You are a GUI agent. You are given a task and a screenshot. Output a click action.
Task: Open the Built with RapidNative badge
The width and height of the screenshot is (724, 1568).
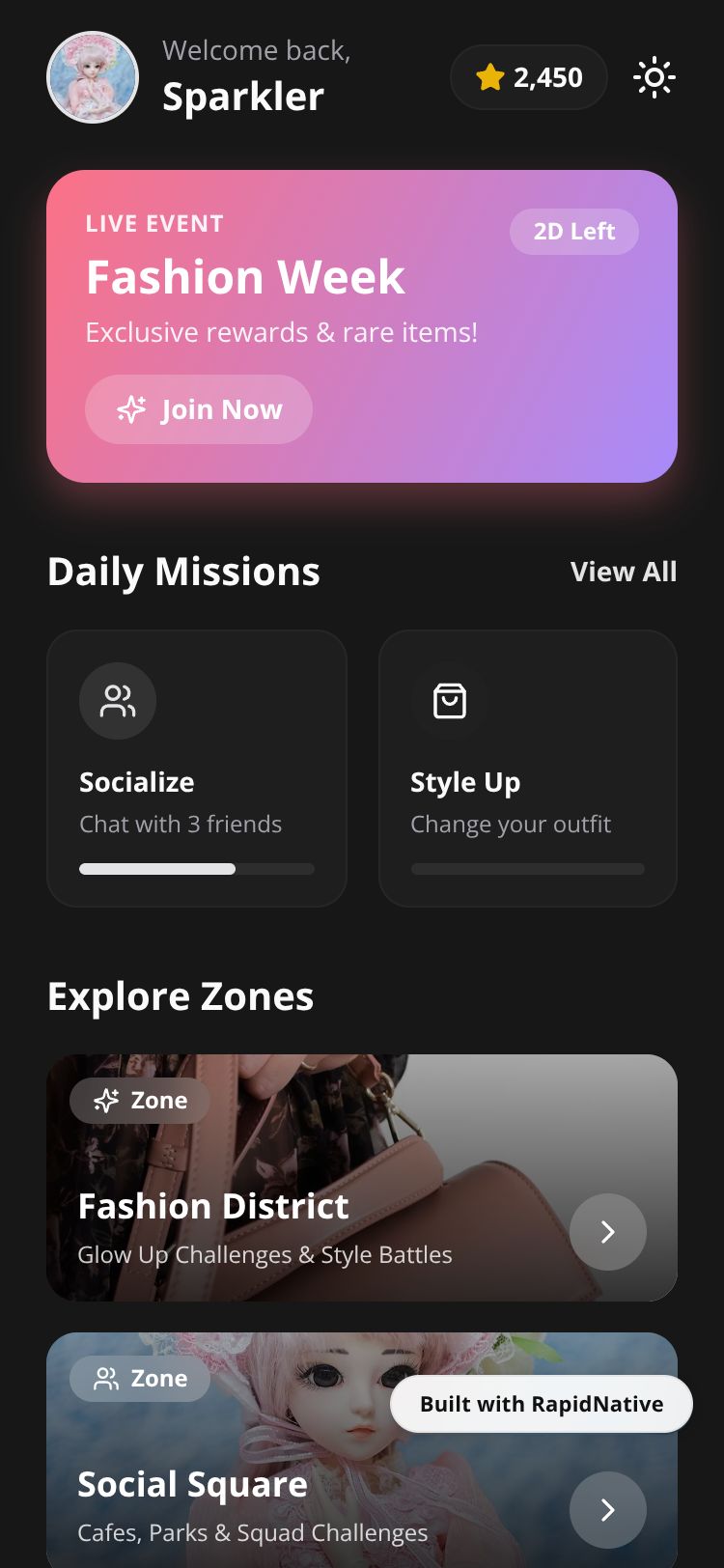(x=541, y=1404)
